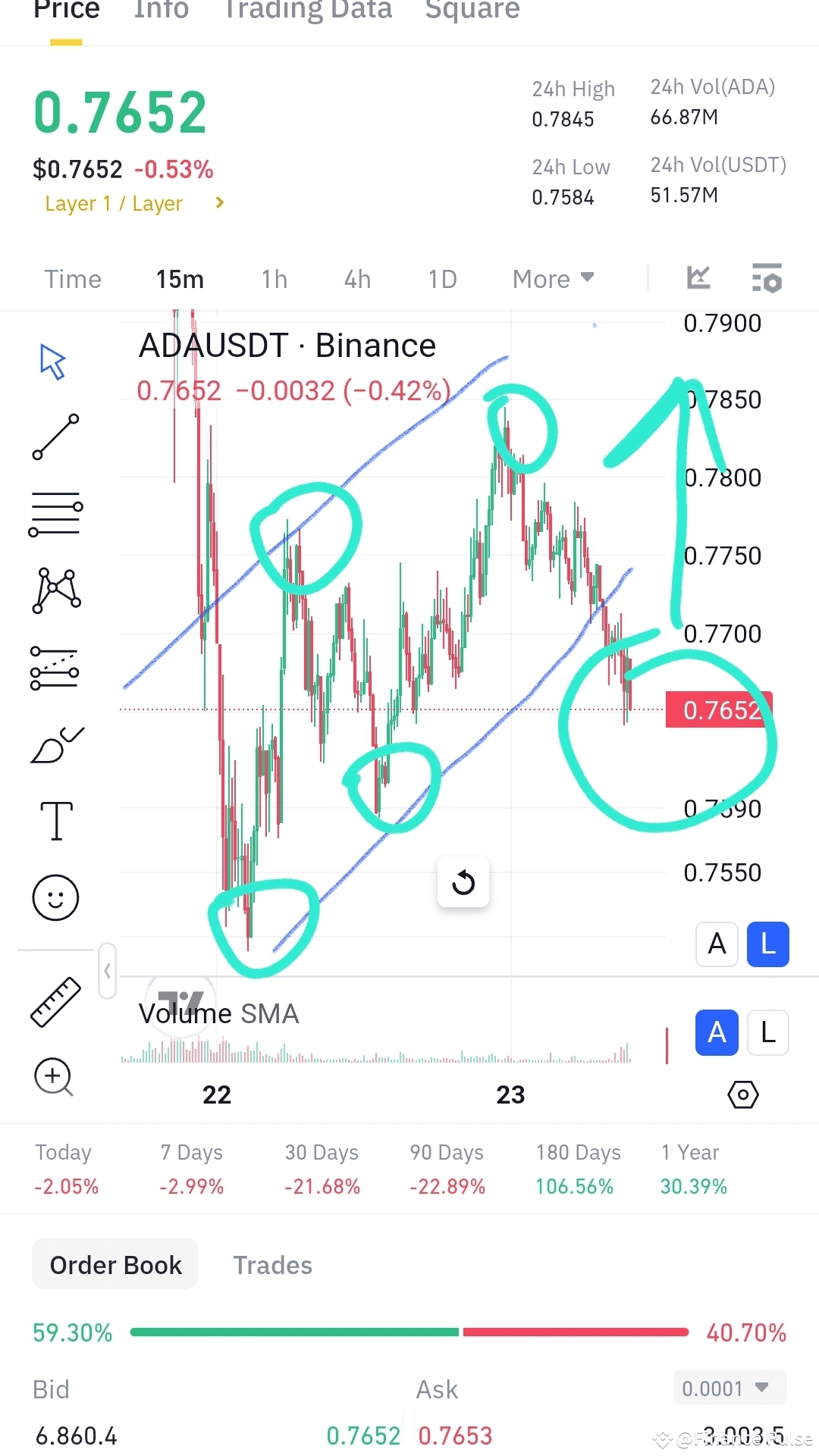819x1456 pixels.
Task: Select the text annotation tool
Action: [55, 820]
